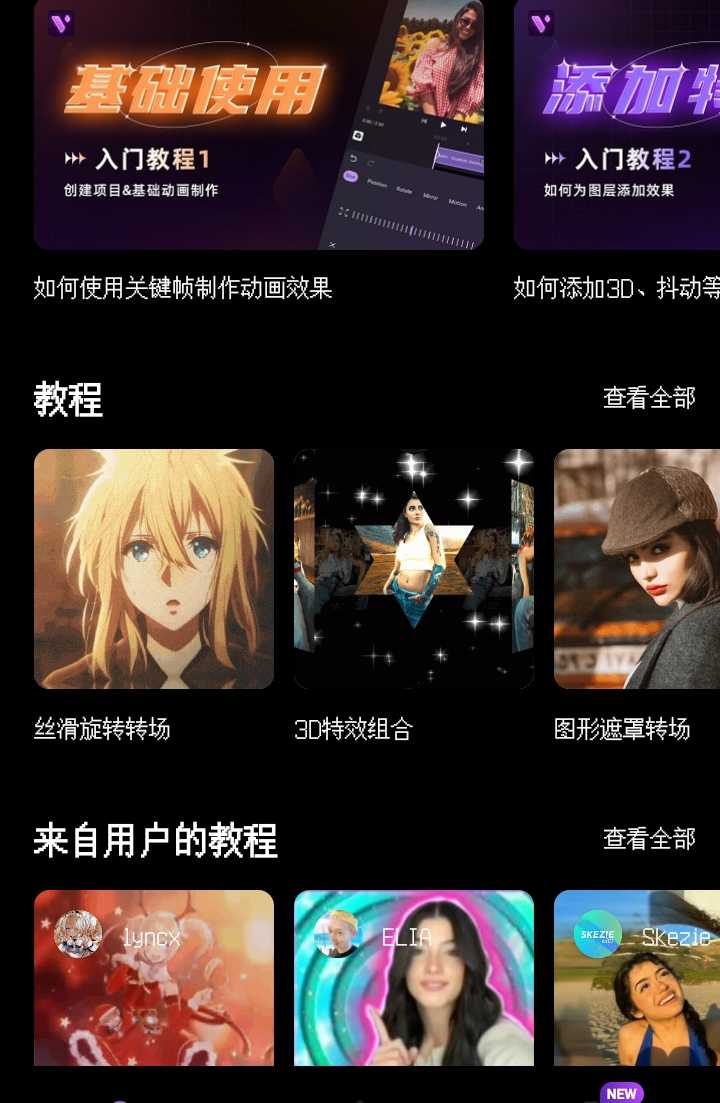Viewport: 720px width, 1103px height.
Task: Open the 3D特效组合 tutorial
Action: tap(414, 569)
